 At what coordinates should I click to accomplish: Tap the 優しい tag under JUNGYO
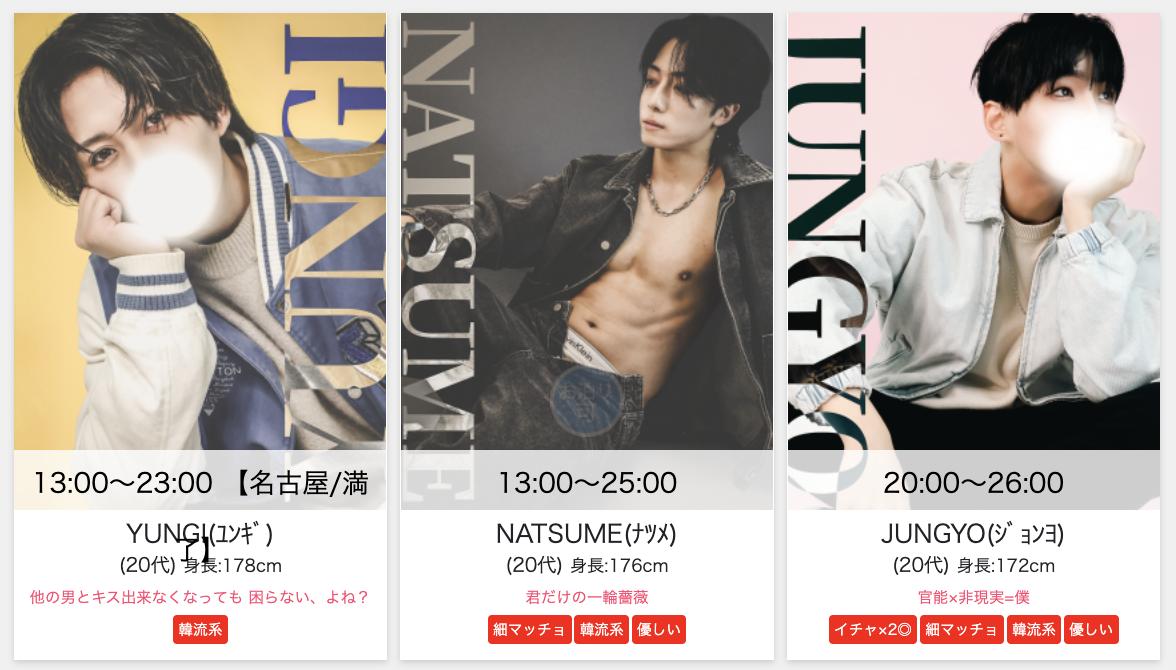pyautogui.click(x=1091, y=630)
